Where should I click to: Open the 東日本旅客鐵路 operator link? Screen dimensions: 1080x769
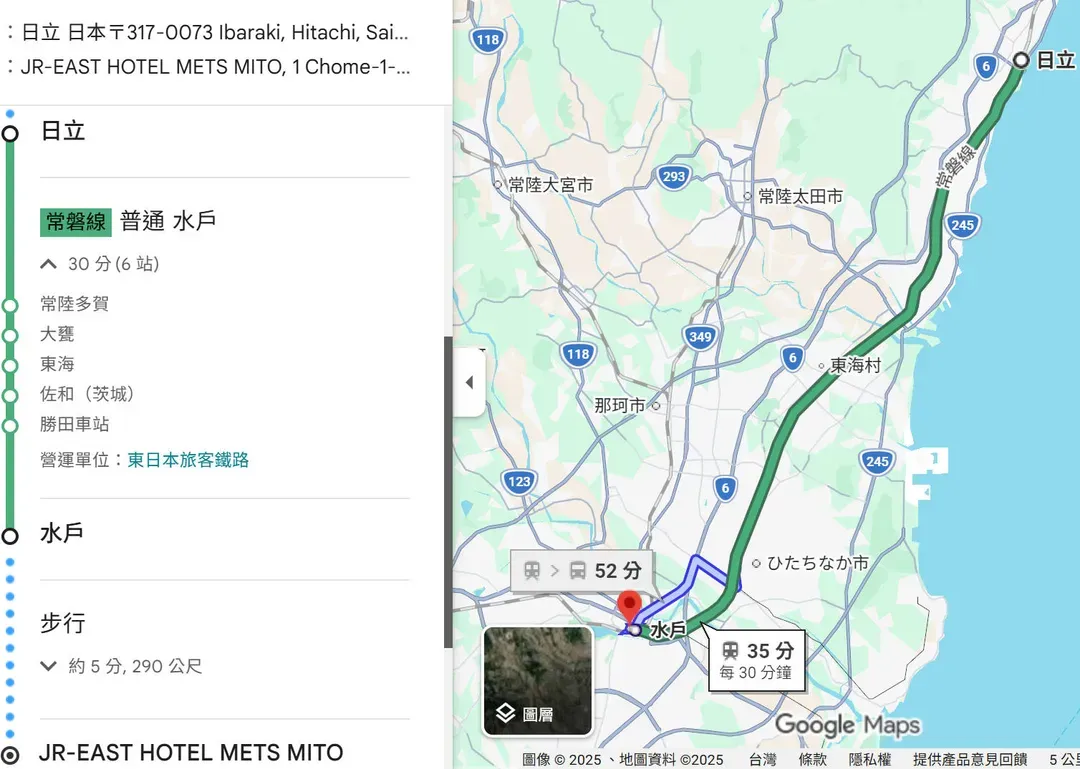pos(188,460)
